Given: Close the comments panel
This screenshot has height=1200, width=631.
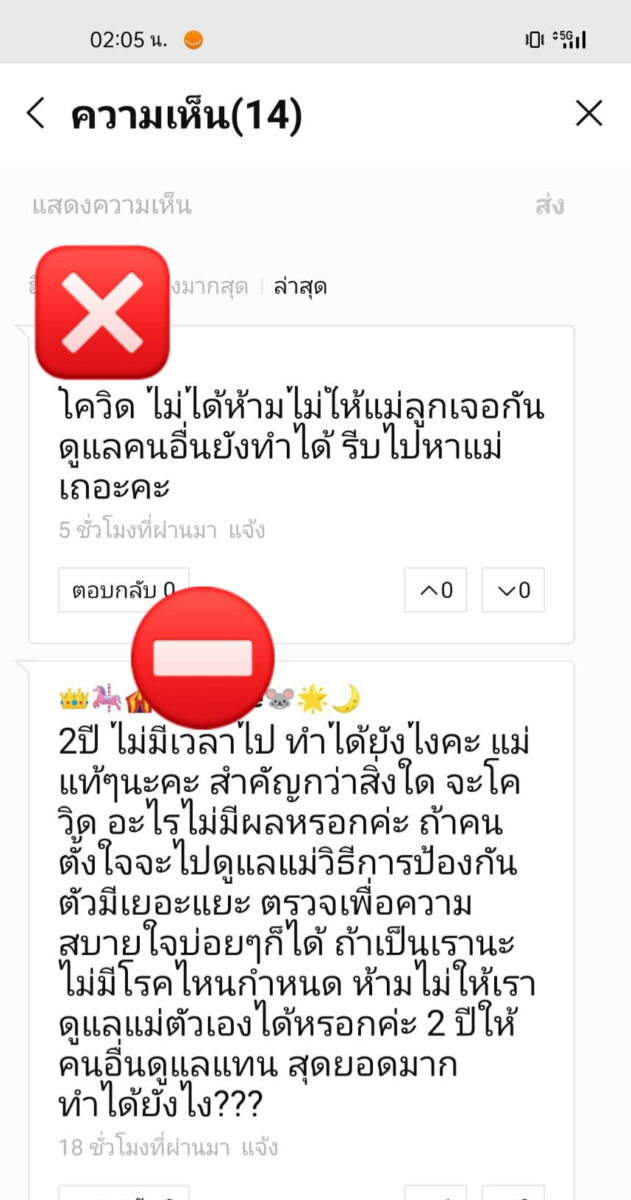Looking at the screenshot, I should click(589, 114).
